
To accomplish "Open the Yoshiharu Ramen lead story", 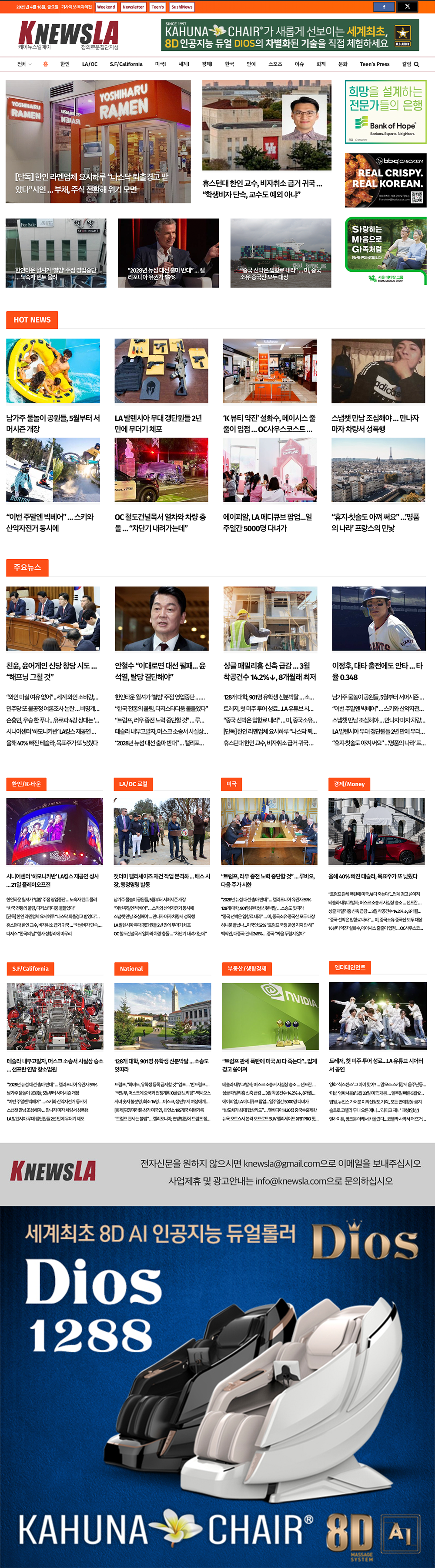I will coord(97,141).
